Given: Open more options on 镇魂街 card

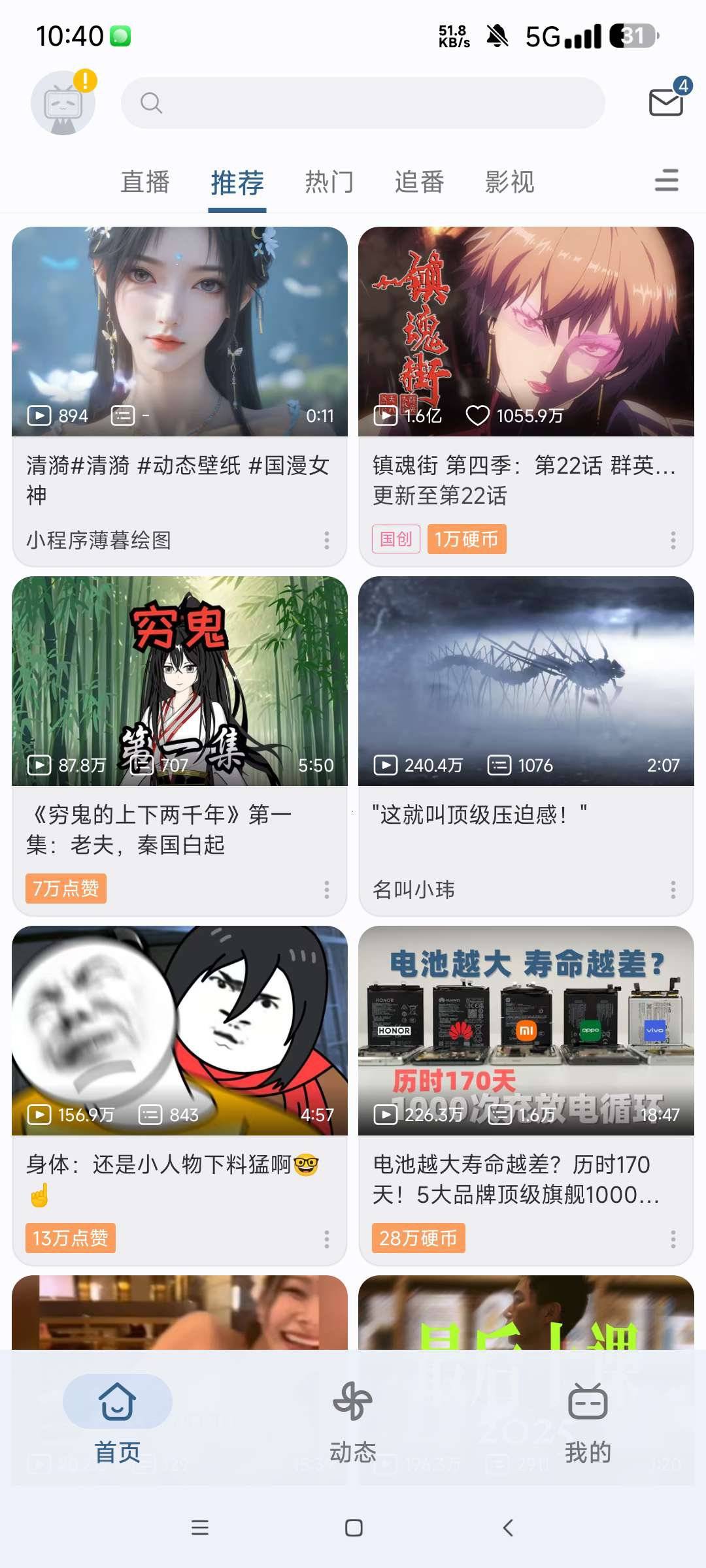Looking at the screenshot, I should pyautogui.click(x=673, y=540).
